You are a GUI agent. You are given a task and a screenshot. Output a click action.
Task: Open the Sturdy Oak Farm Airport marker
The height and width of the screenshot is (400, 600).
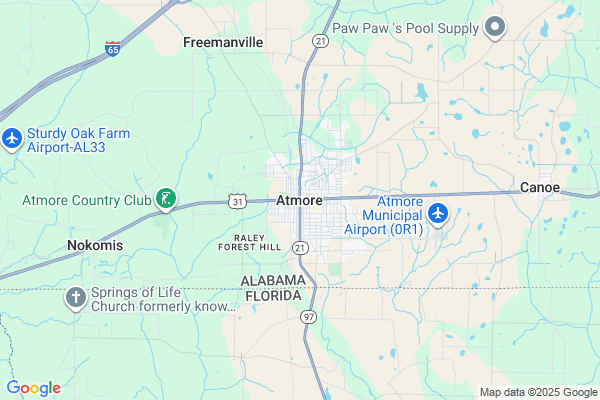point(12,138)
